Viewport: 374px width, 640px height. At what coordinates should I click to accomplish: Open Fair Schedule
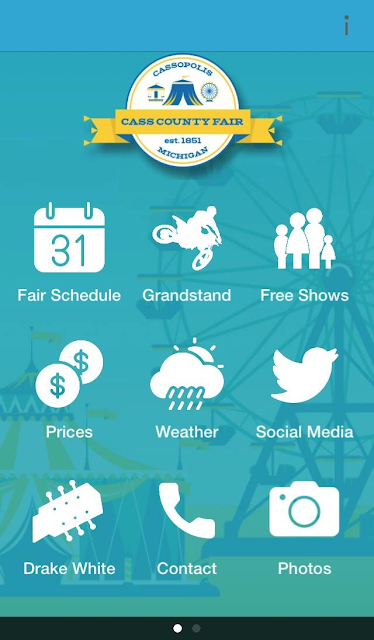click(69, 253)
